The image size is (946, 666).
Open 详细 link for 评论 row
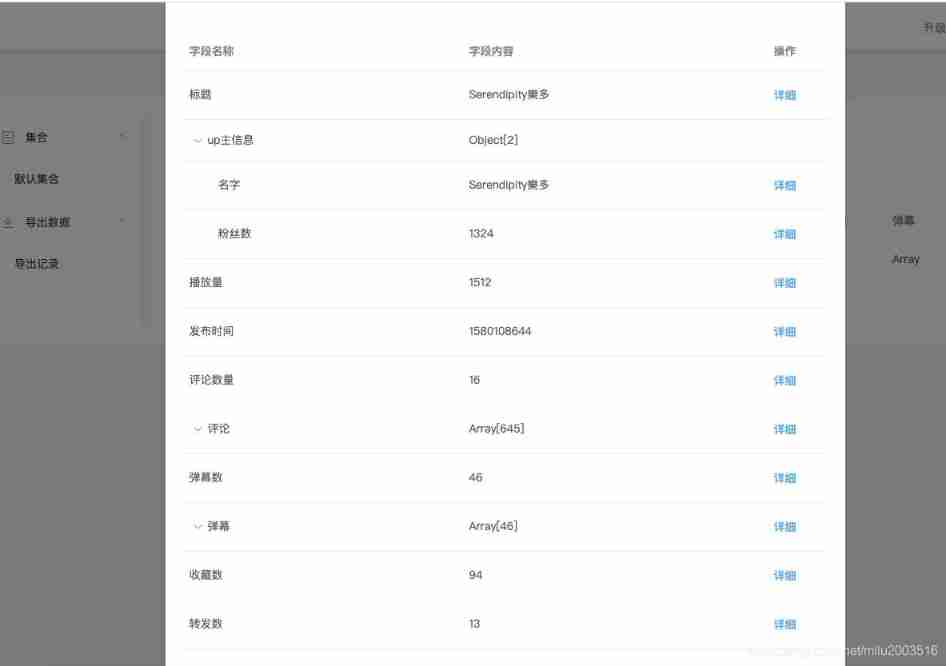[x=785, y=429]
